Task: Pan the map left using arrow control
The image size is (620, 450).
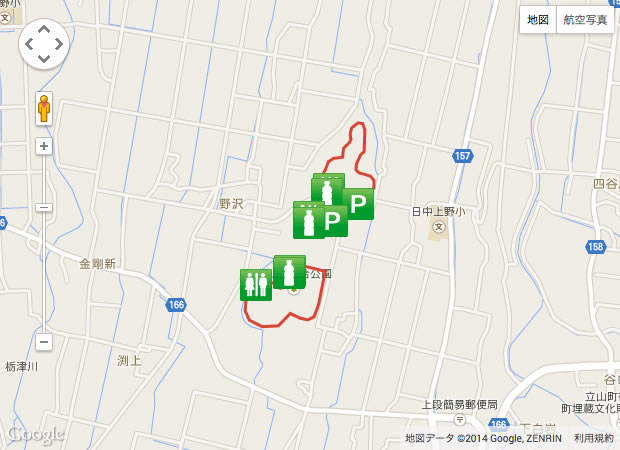Action: (29, 45)
